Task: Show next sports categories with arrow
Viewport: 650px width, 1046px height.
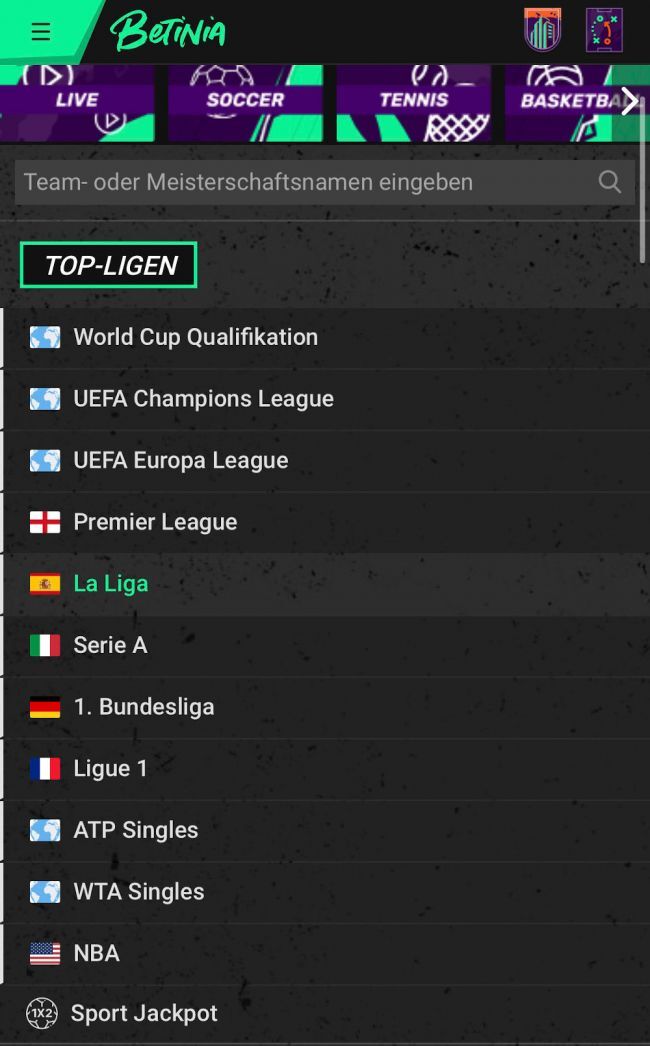Action: point(629,101)
